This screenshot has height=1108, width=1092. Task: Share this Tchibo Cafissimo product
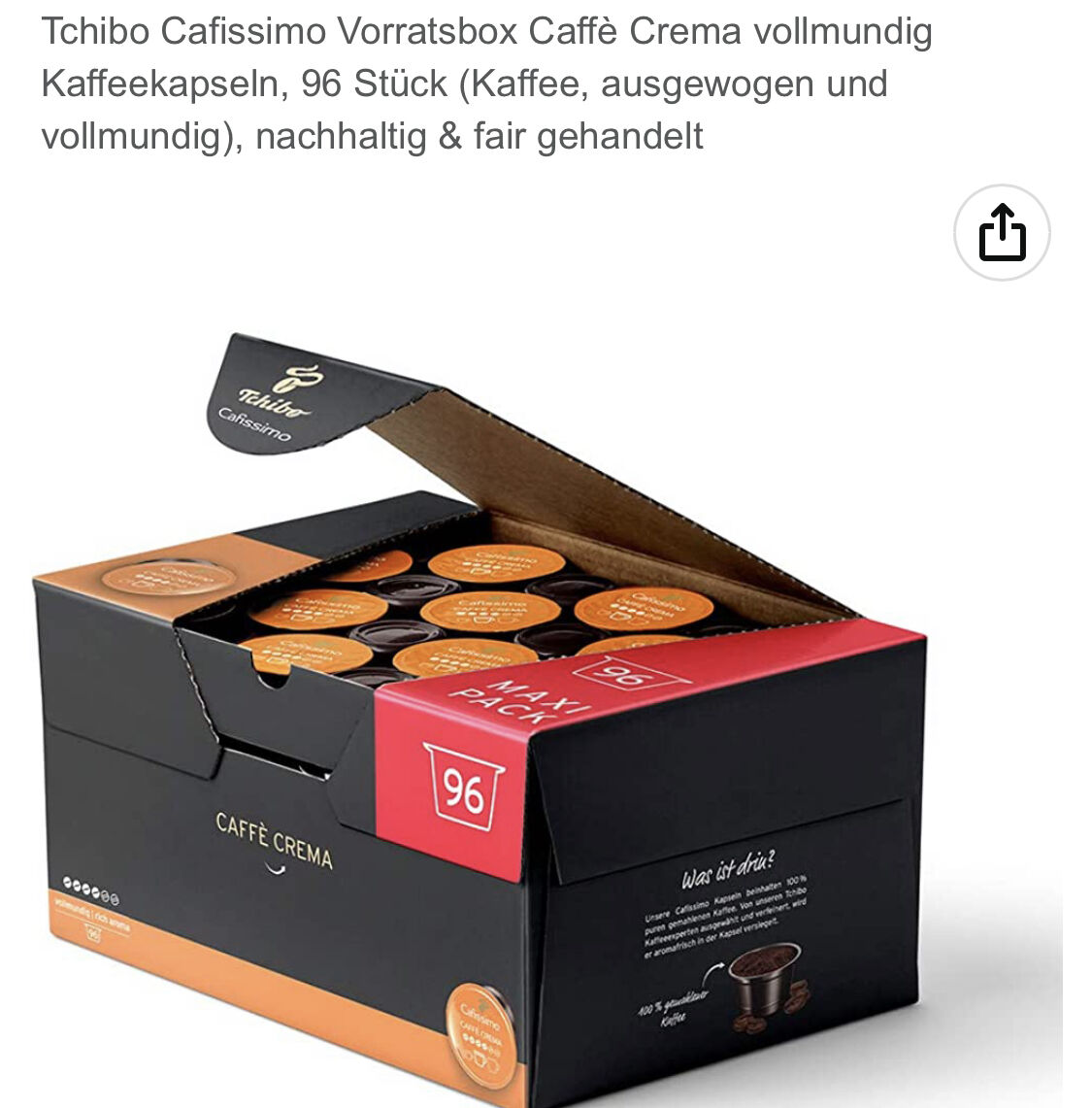tap(1001, 233)
